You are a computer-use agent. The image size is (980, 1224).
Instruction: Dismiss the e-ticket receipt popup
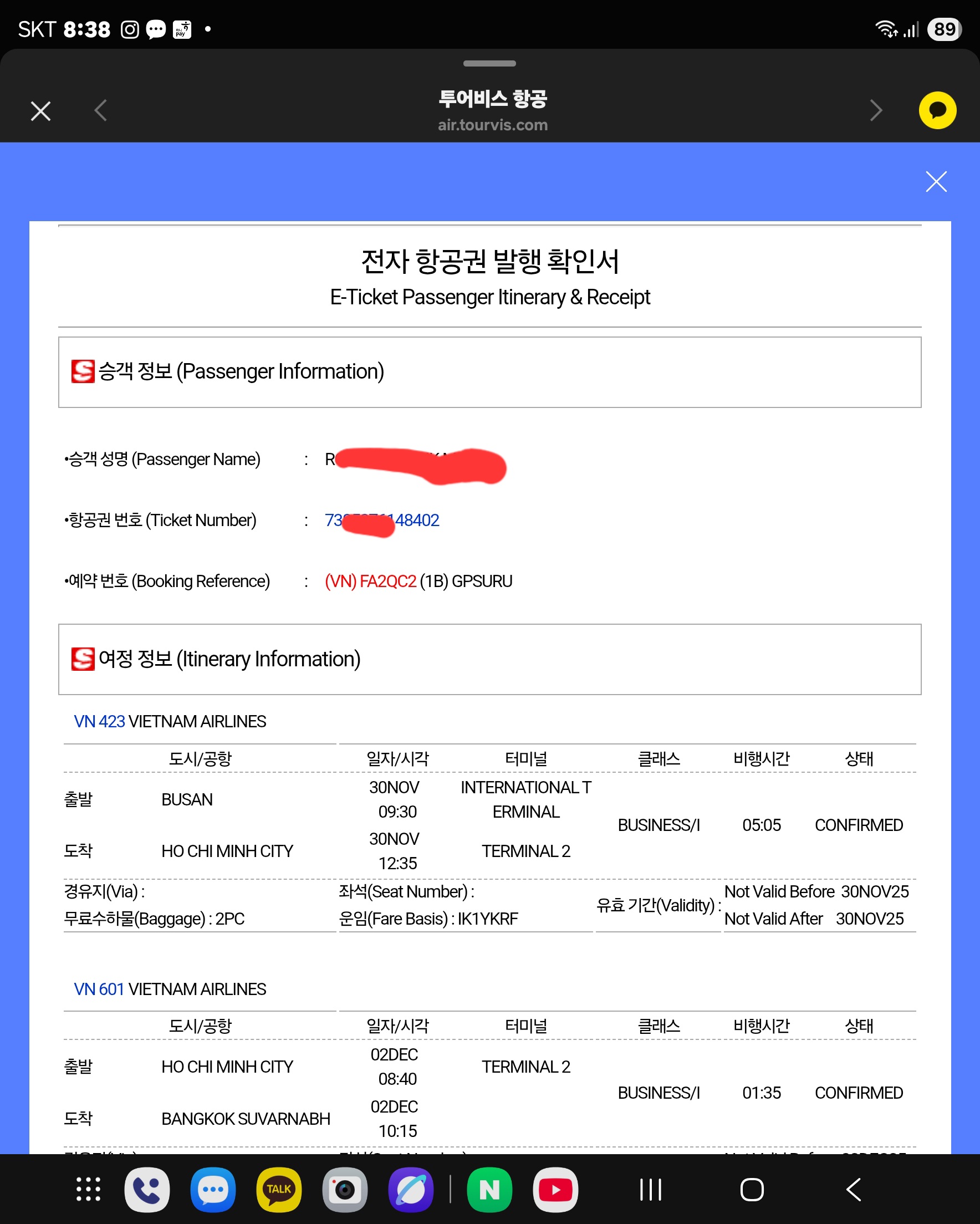pos(936,182)
